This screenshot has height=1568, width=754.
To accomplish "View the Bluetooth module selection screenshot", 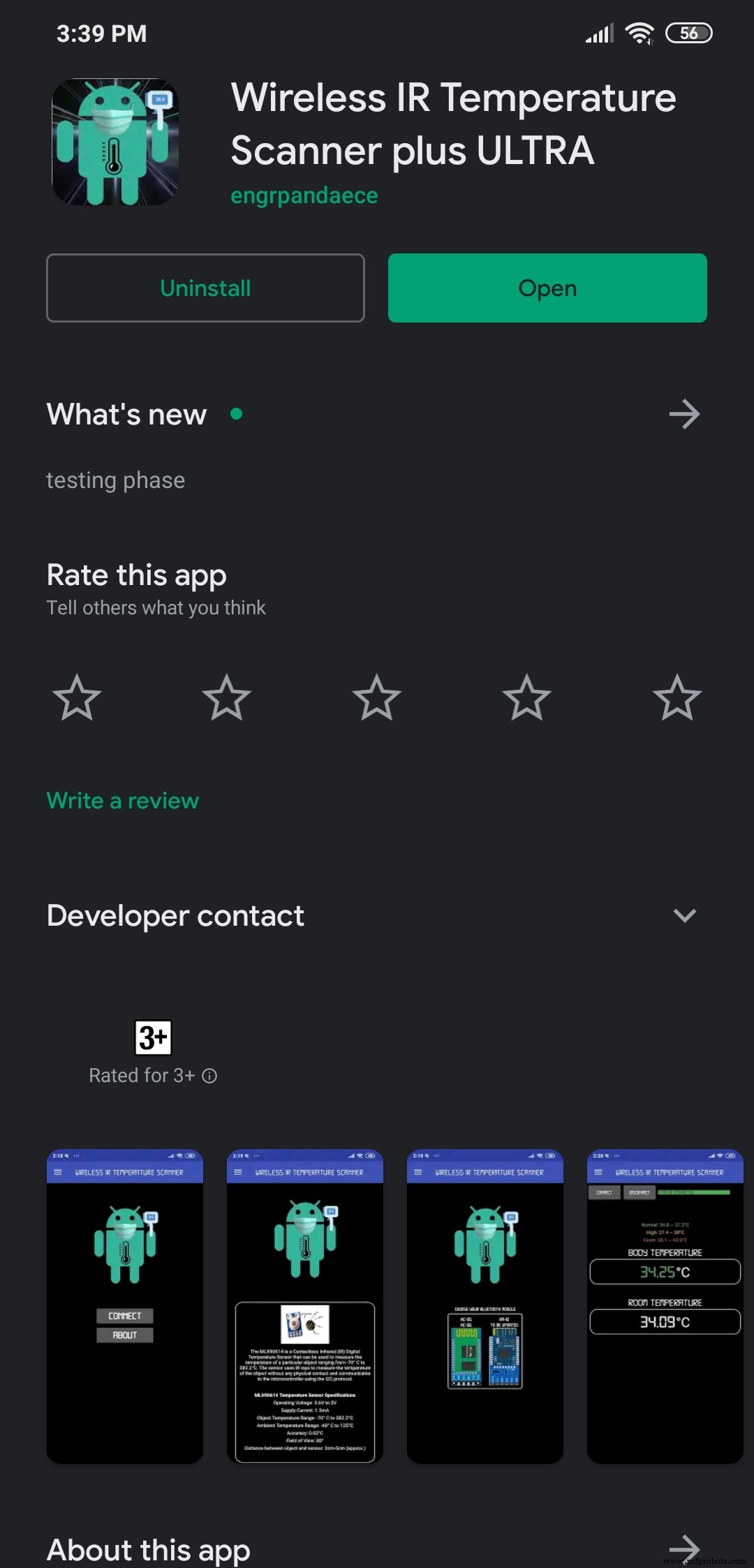I will pyautogui.click(x=485, y=1306).
